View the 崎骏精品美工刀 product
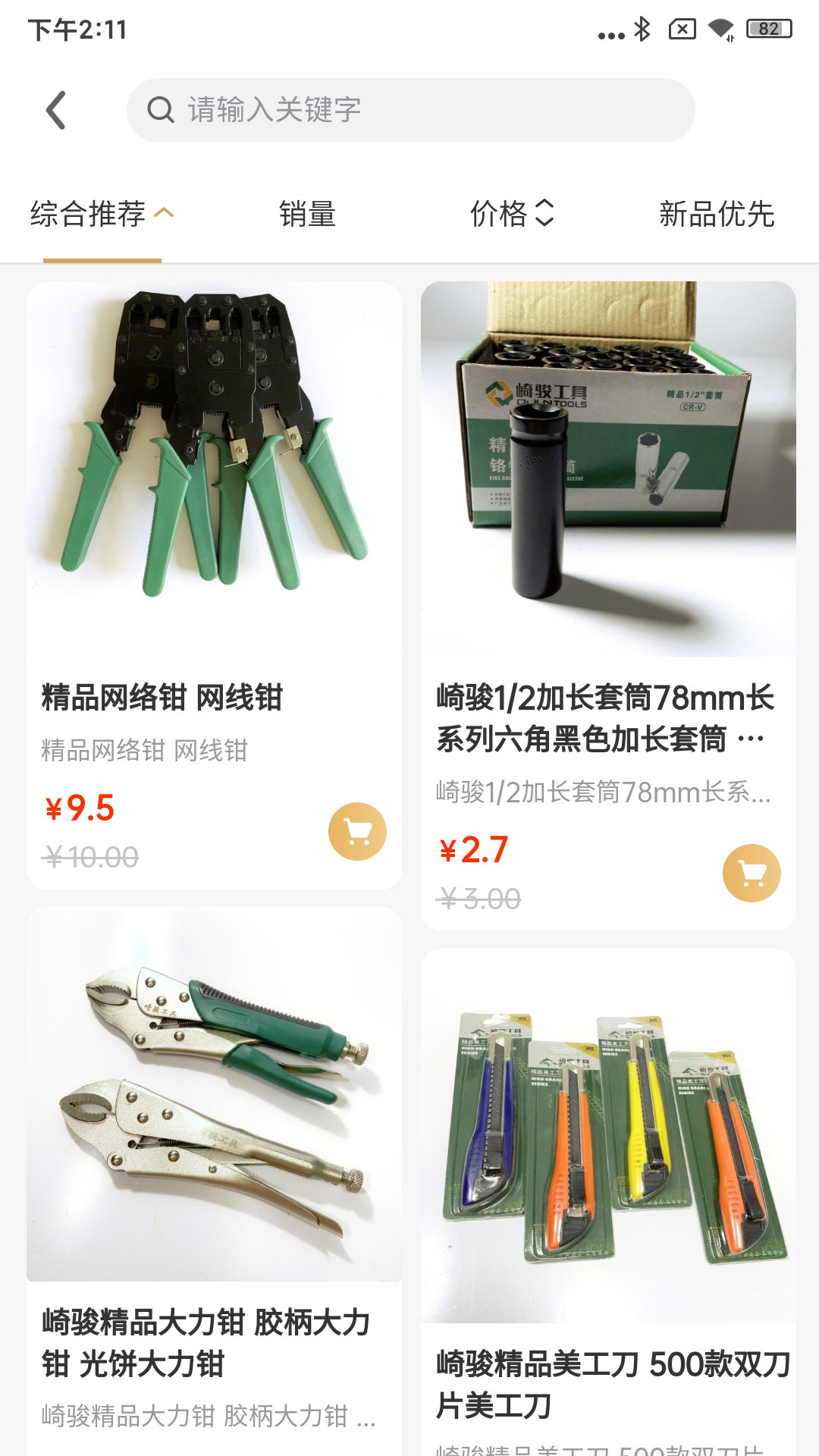 click(608, 1202)
